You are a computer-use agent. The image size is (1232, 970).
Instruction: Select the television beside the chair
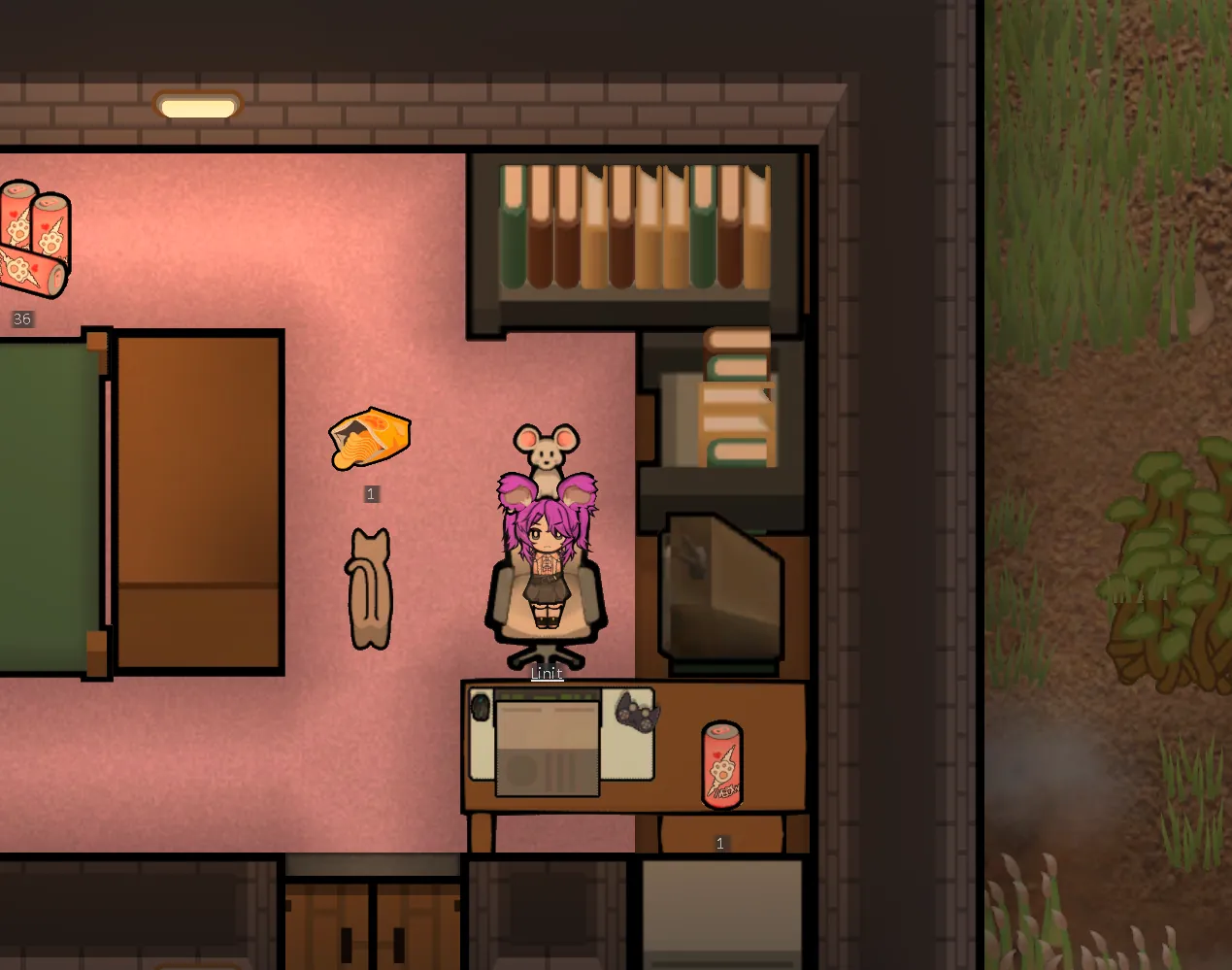coord(721,592)
